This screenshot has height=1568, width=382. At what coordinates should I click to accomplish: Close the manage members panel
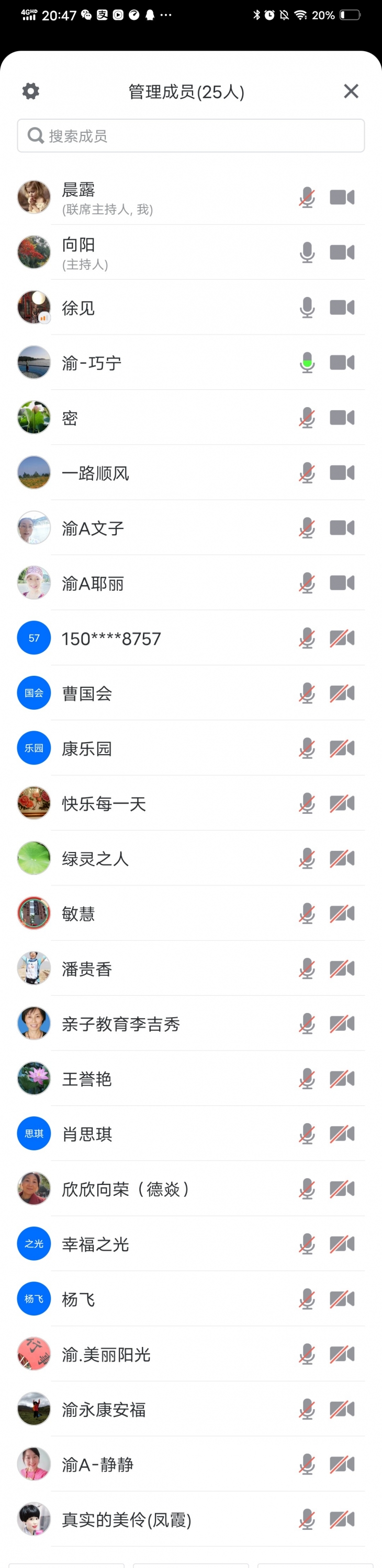coord(350,91)
